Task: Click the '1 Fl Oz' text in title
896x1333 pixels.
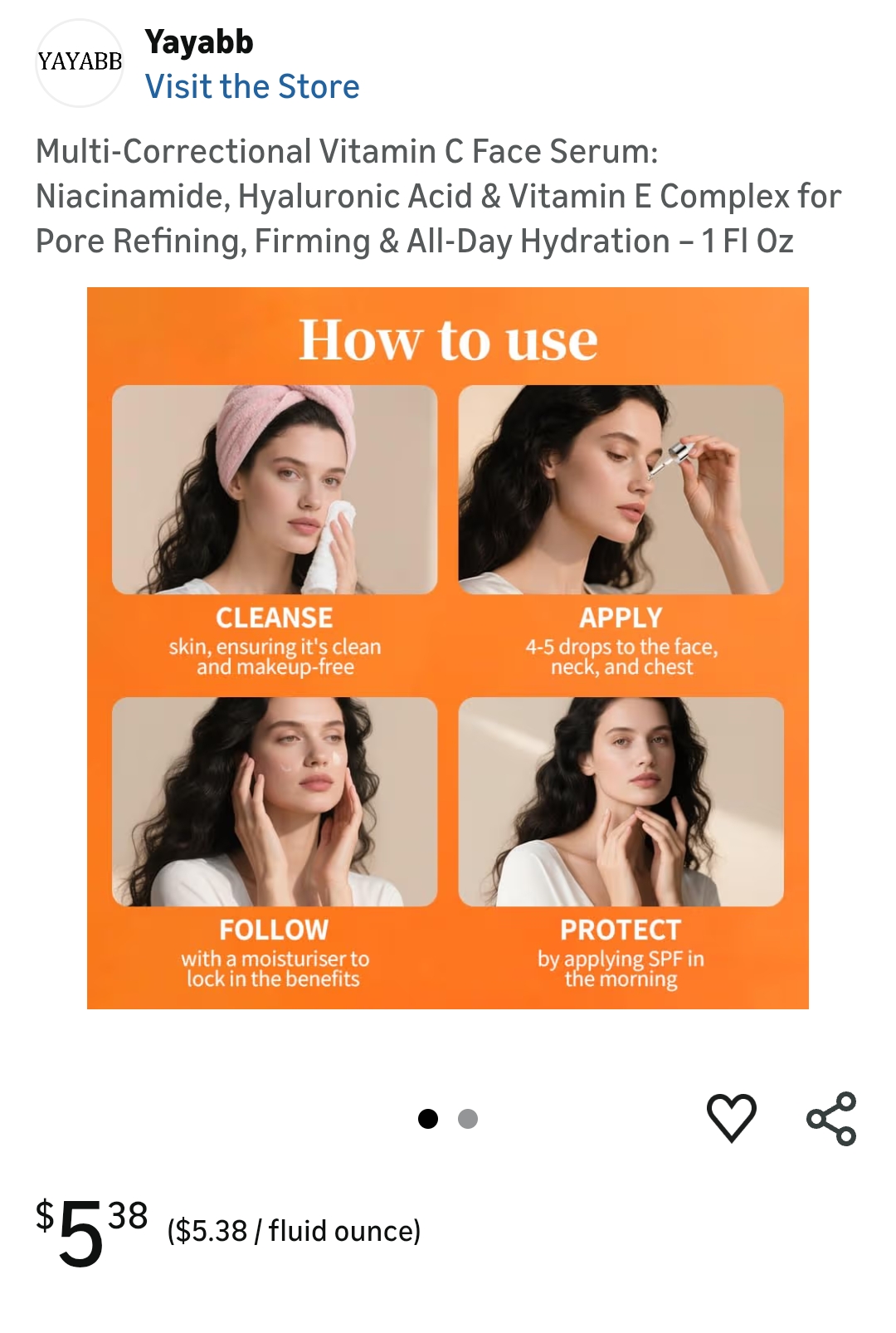Action: (738, 242)
